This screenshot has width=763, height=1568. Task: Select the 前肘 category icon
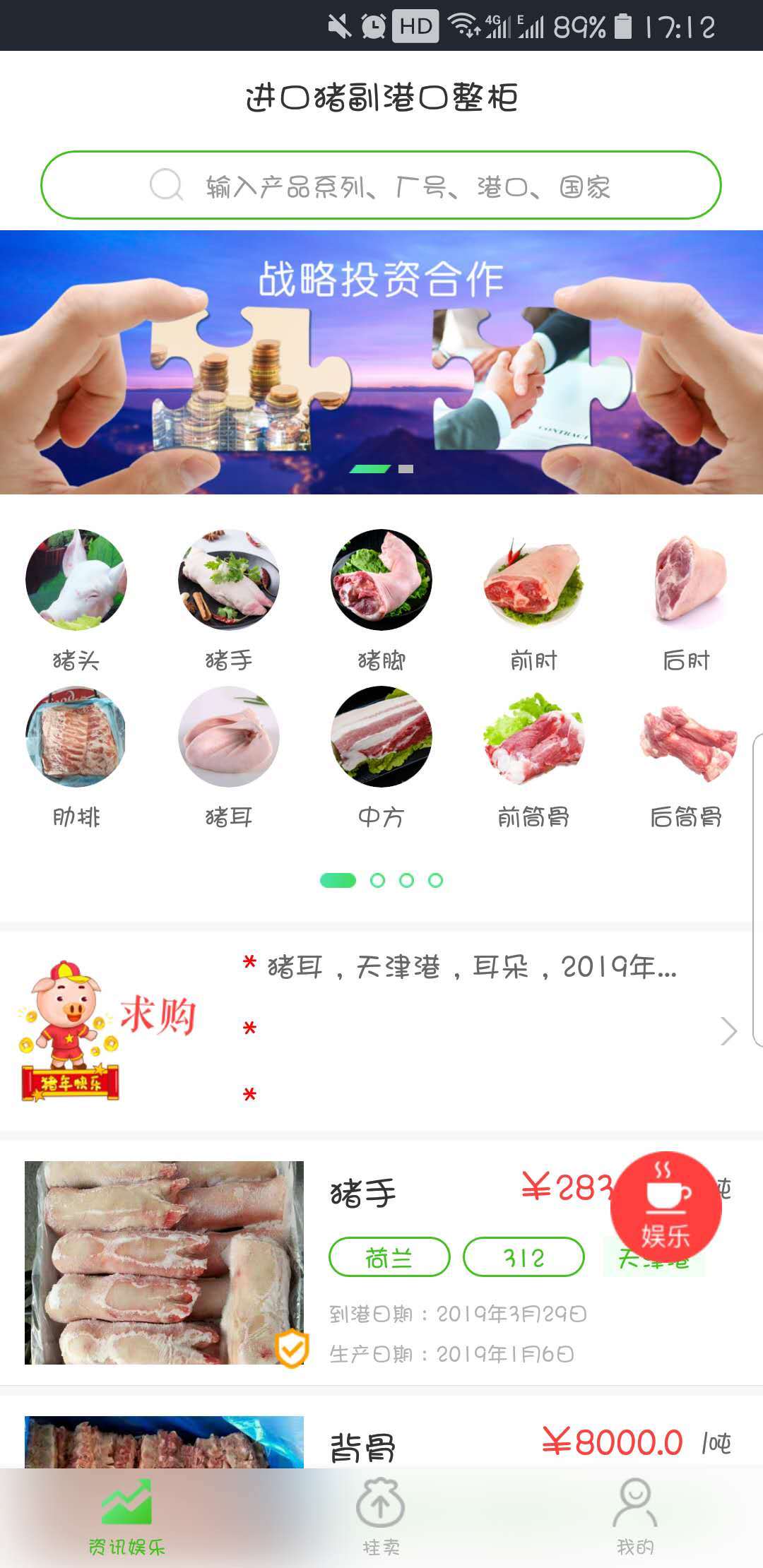click(x=534, y=579)
